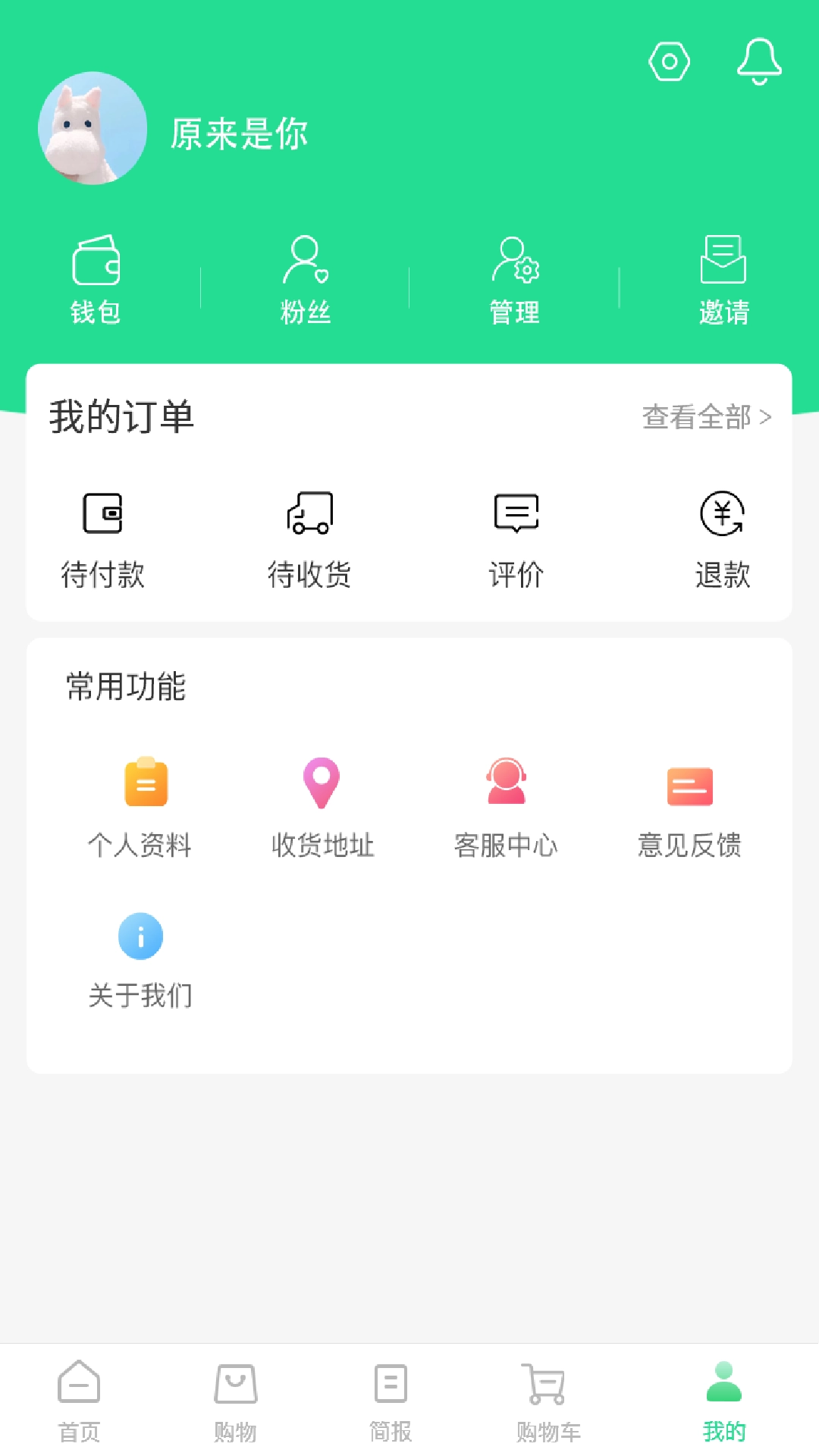Image resolution: width=819 pixels, height=1456 pixels.
Task: Expand all orders via 查看全部
Action: click(704, 416)
